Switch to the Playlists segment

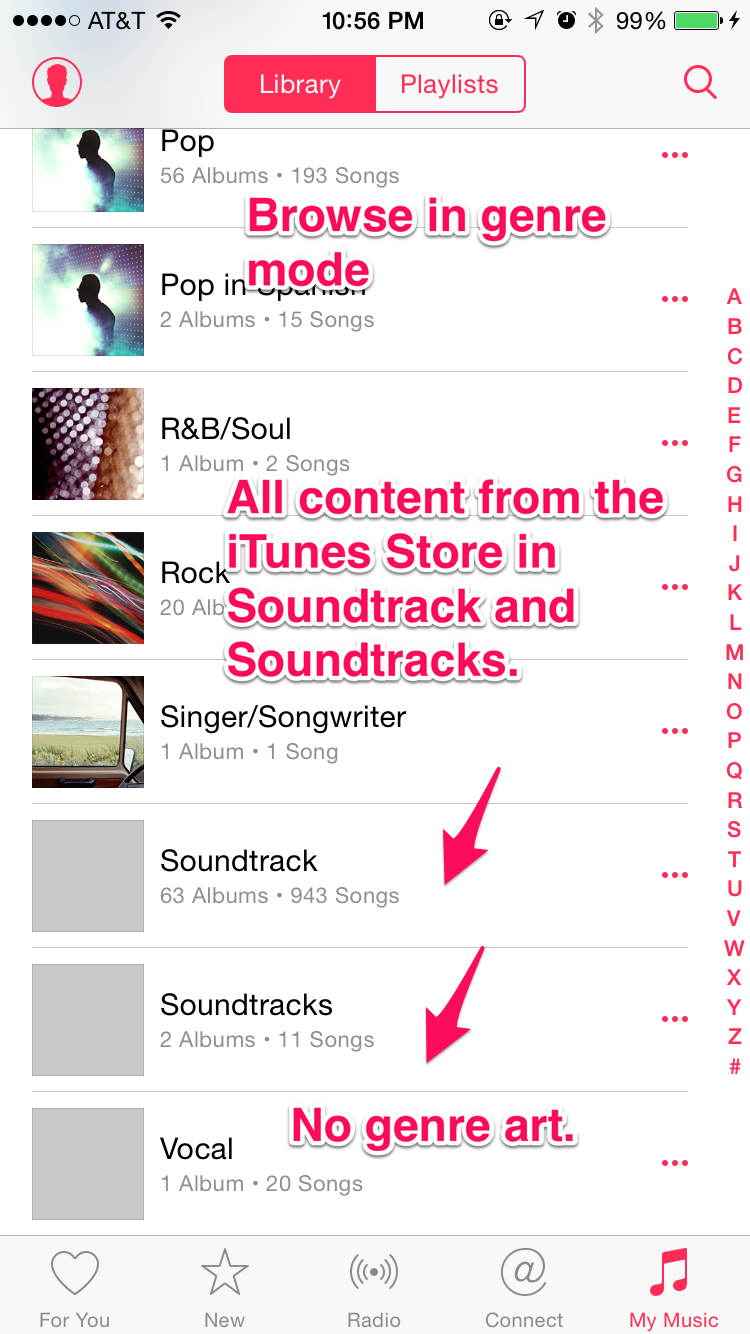point(449,84)
